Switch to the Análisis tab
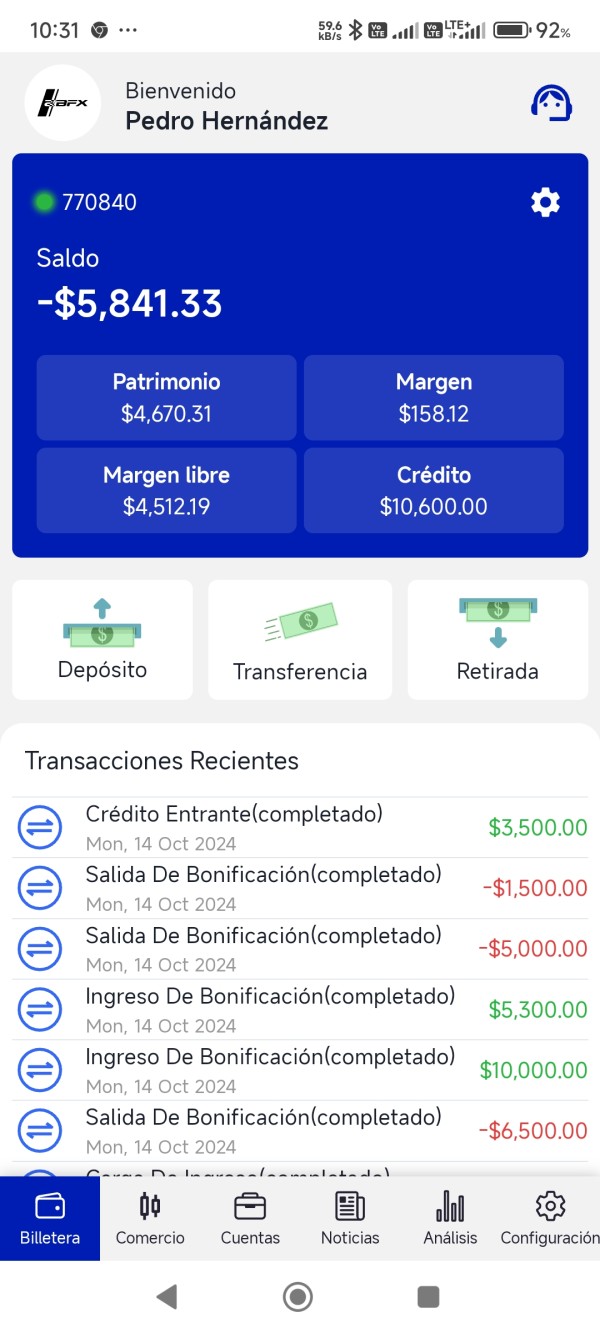This screenshot has width=600, height=1333. pos(450,1218)
